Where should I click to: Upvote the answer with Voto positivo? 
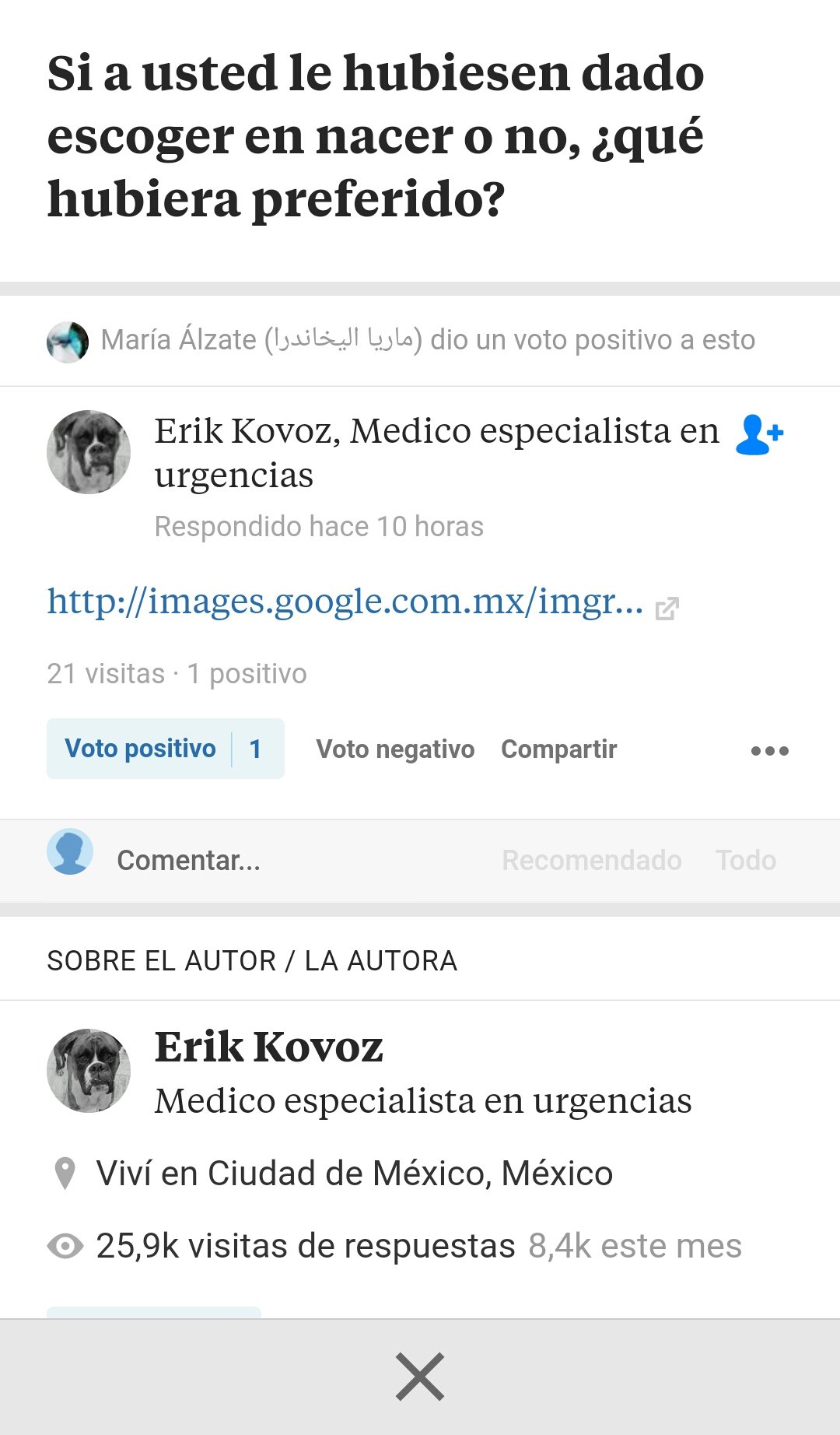click(x=166, y=749)
